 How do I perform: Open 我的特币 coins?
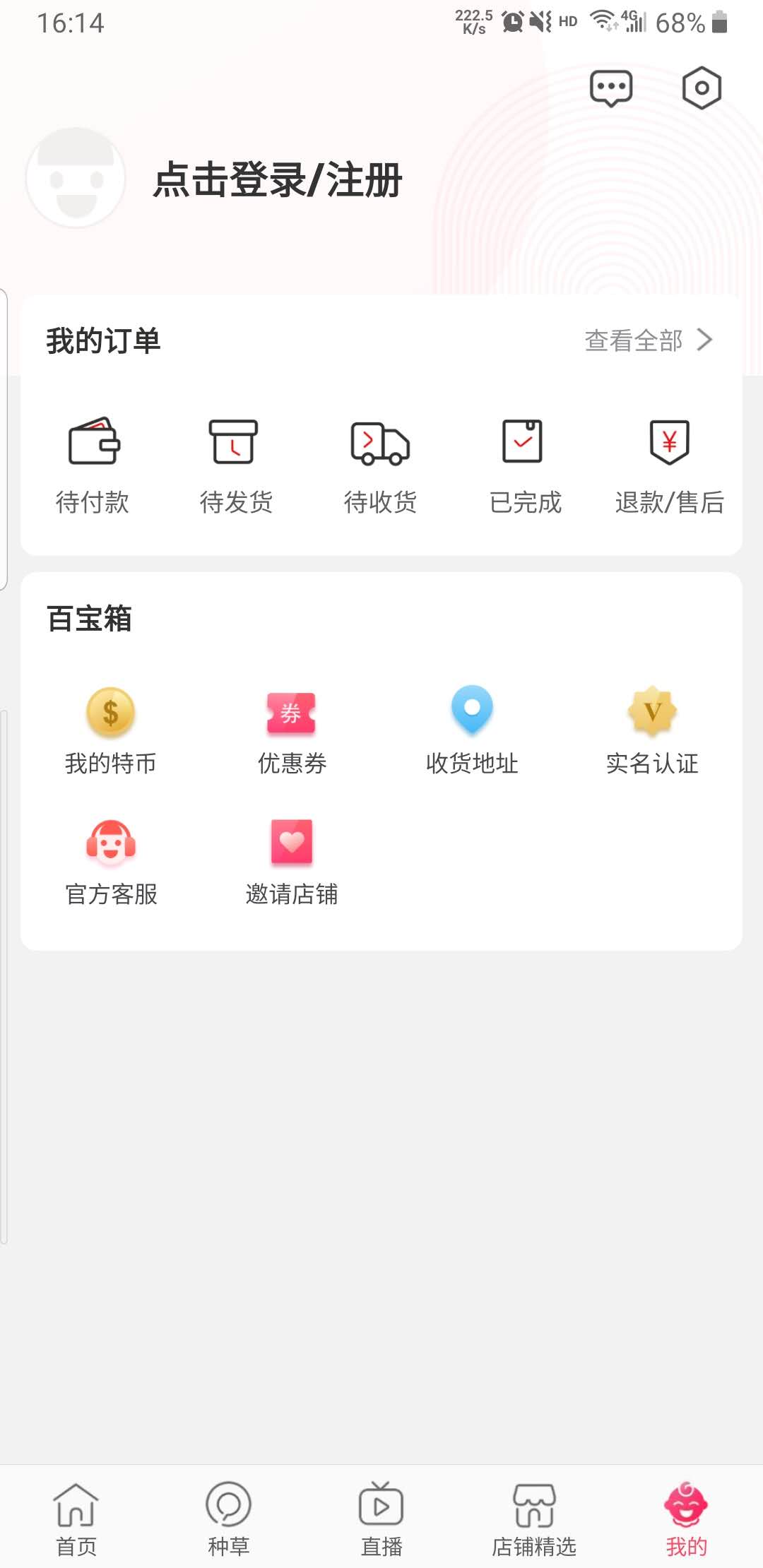[x=110, y=731]
